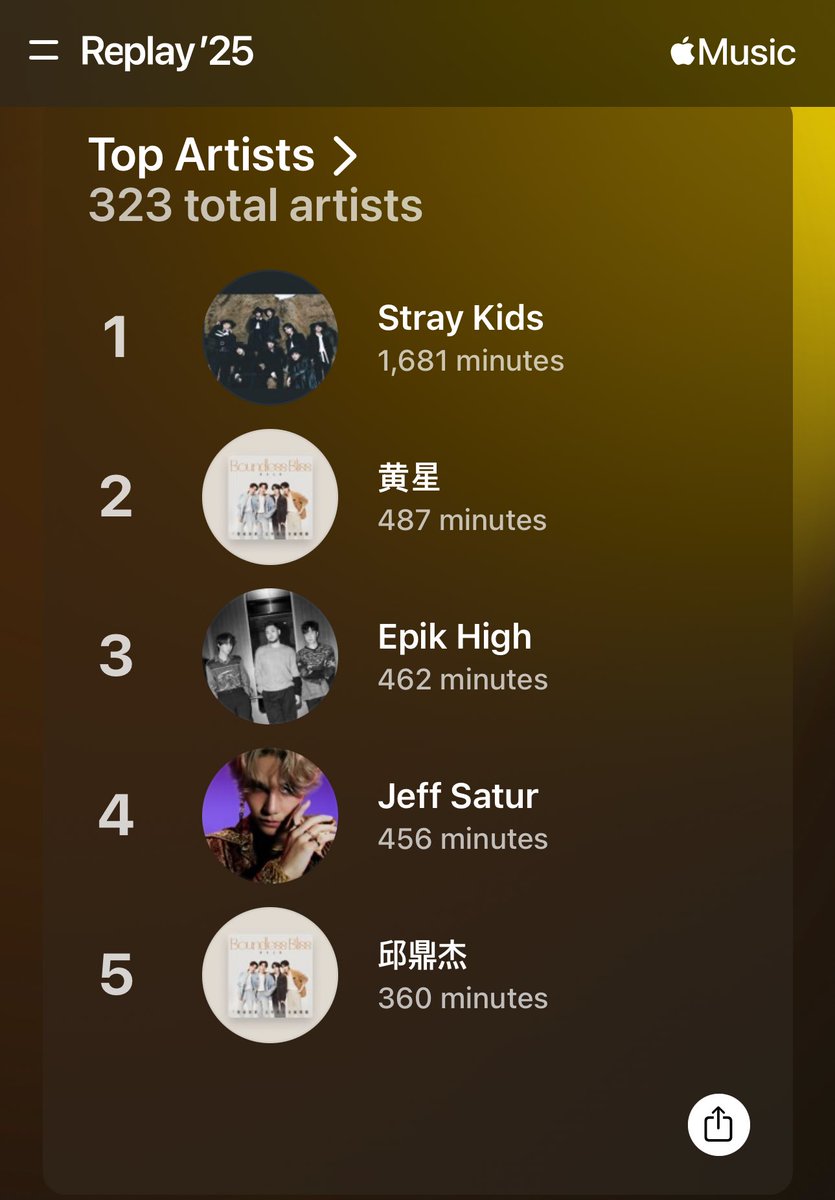Select the artist 黄星
The image size is (835, 1200).
point(409,497)
